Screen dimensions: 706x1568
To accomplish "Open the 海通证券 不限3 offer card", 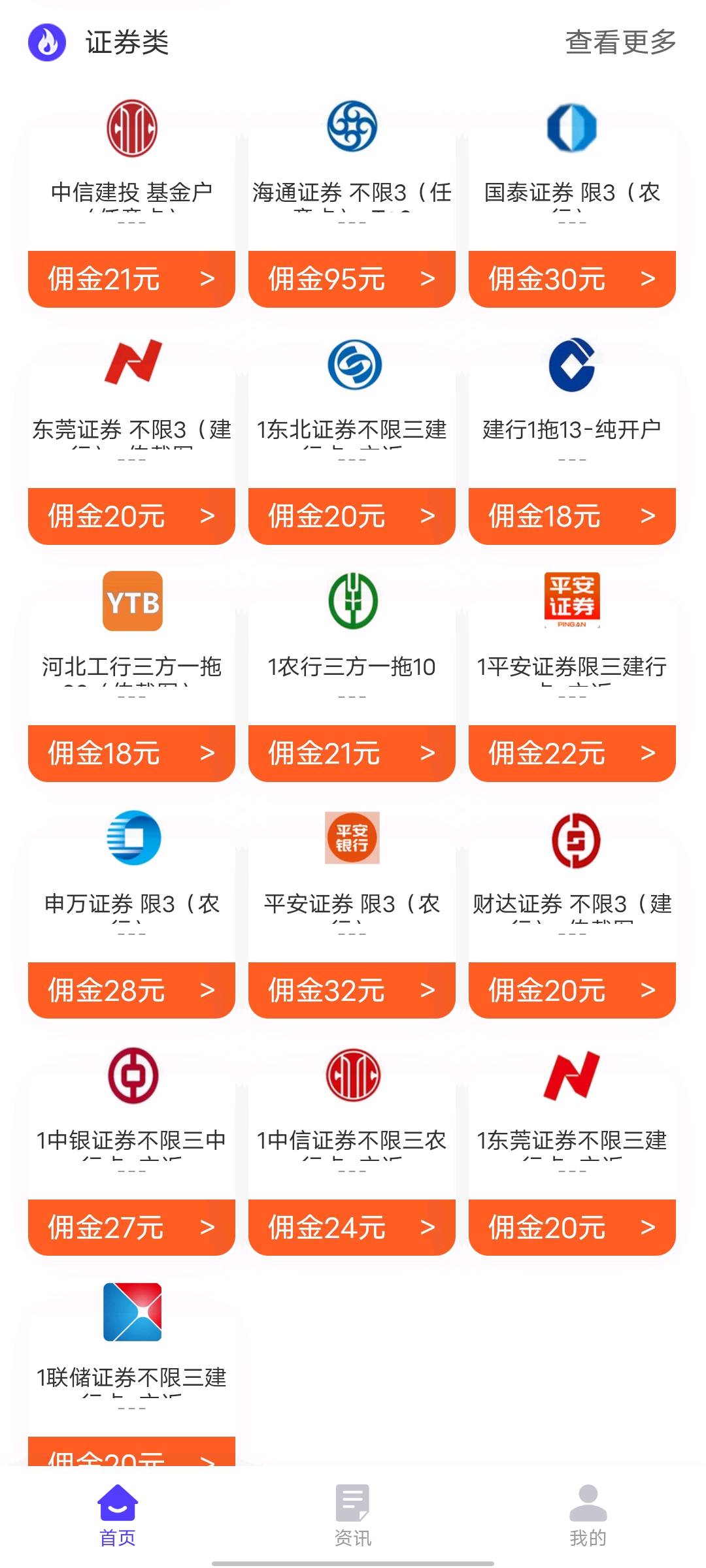I will [x=352, y=203].
